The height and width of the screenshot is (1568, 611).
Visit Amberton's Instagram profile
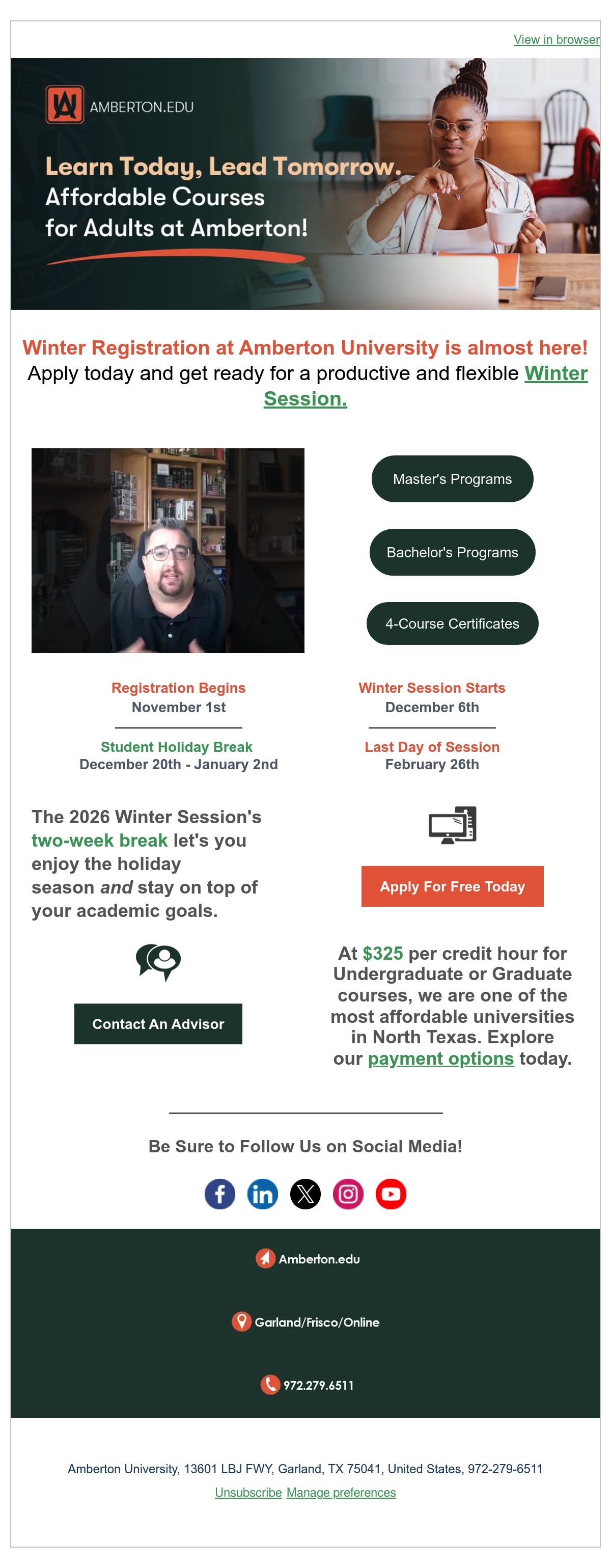coord(348,1193)
